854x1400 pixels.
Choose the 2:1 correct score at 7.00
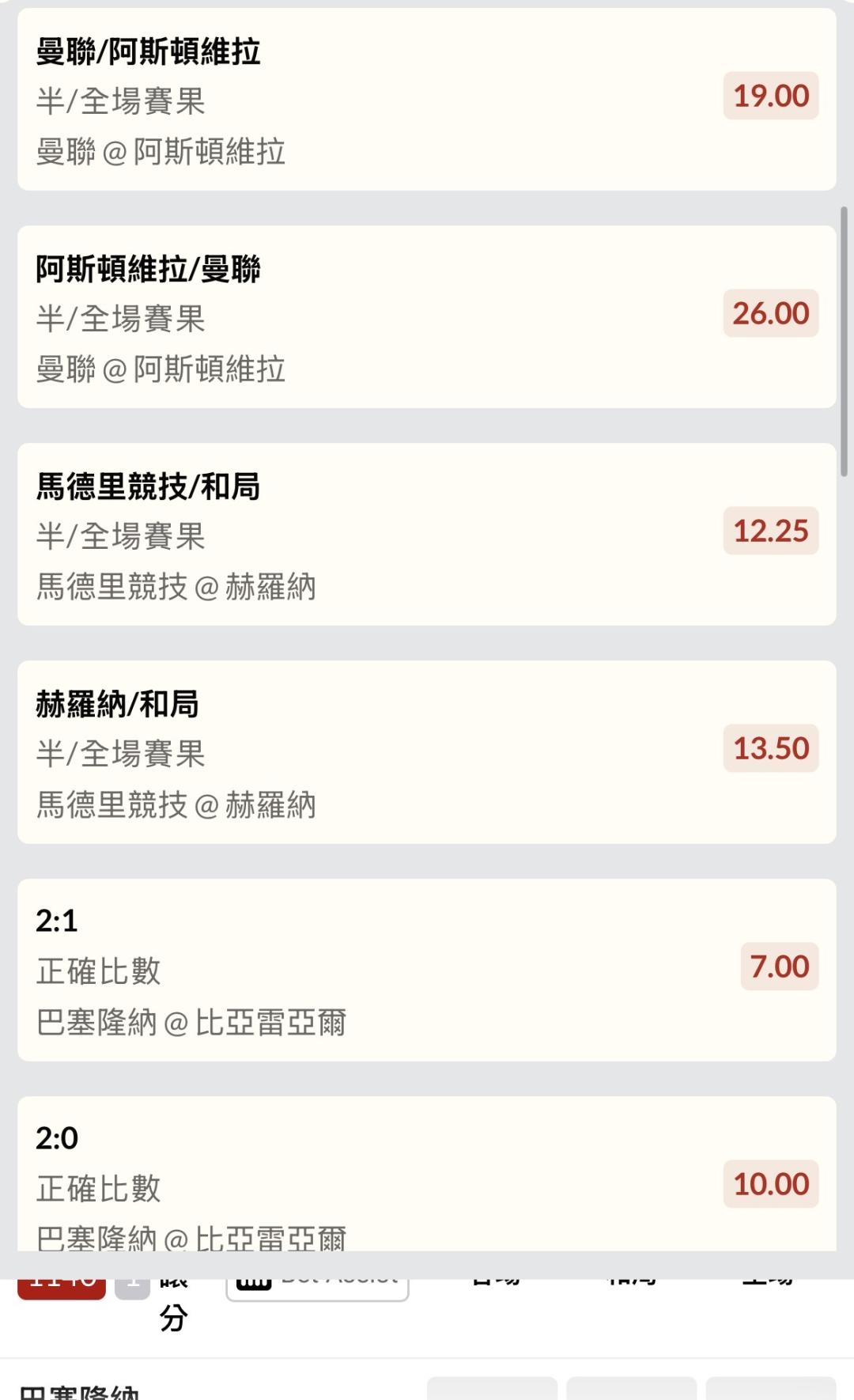(779, 967)
